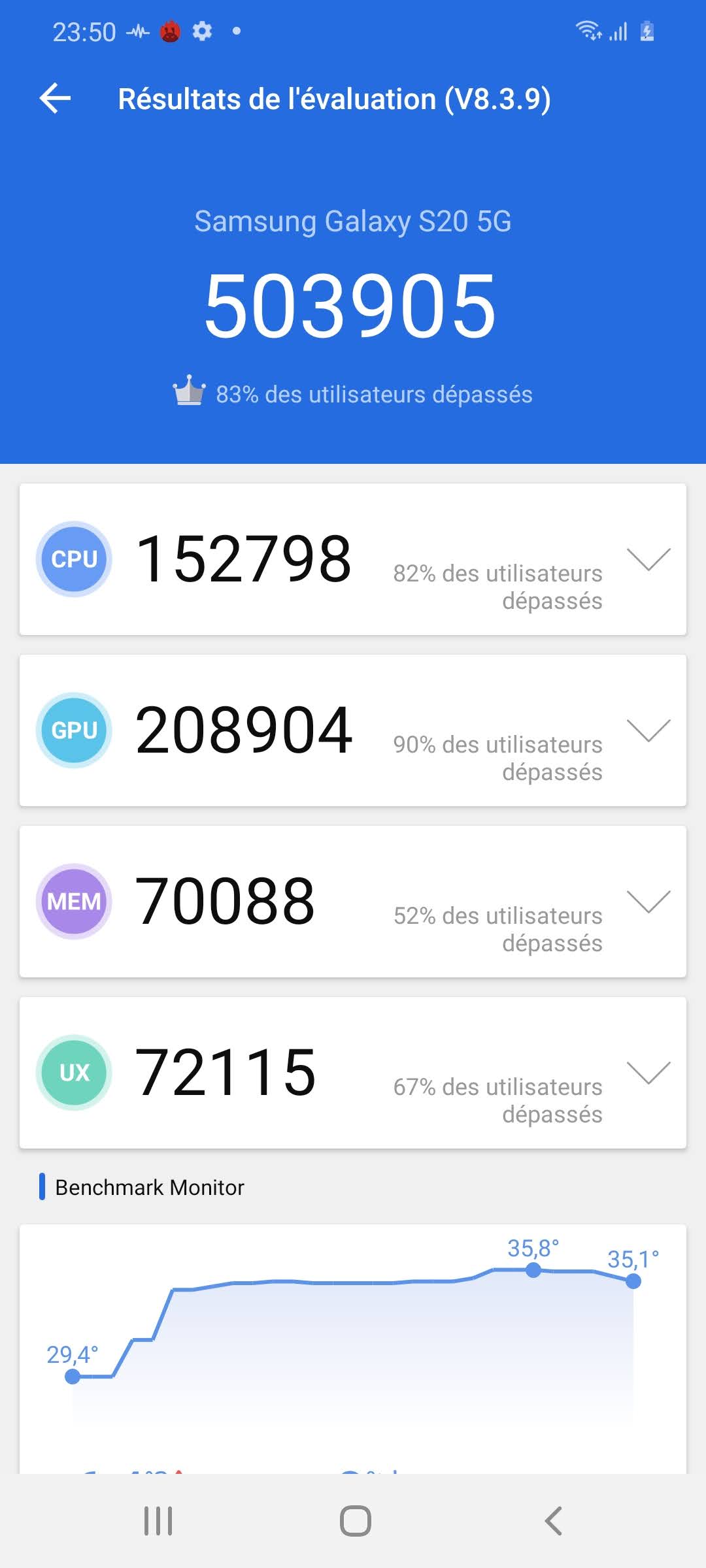Expand the CPU score details
Image resolution: width=706 pixels, height=1568 pixels.
pyautogui.click(x=648, y=559)
